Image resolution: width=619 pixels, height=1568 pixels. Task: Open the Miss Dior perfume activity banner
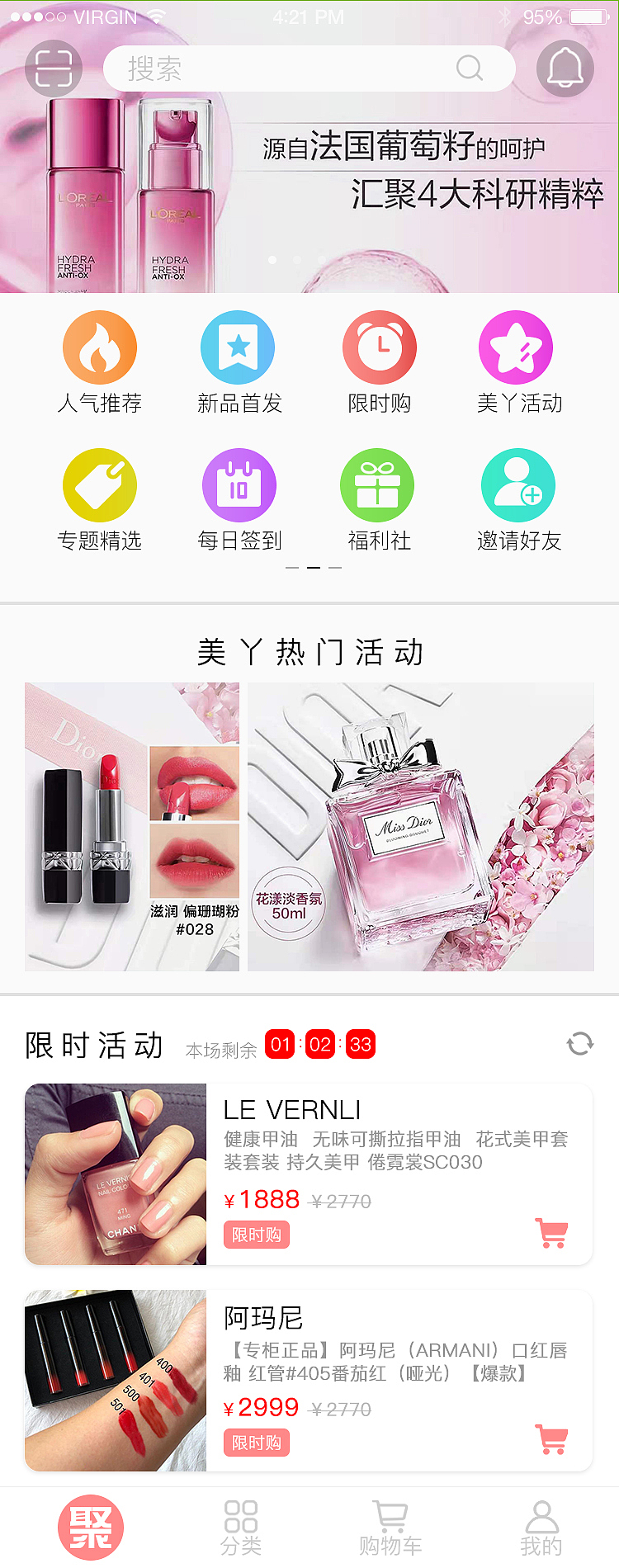[x=421, y=825]
